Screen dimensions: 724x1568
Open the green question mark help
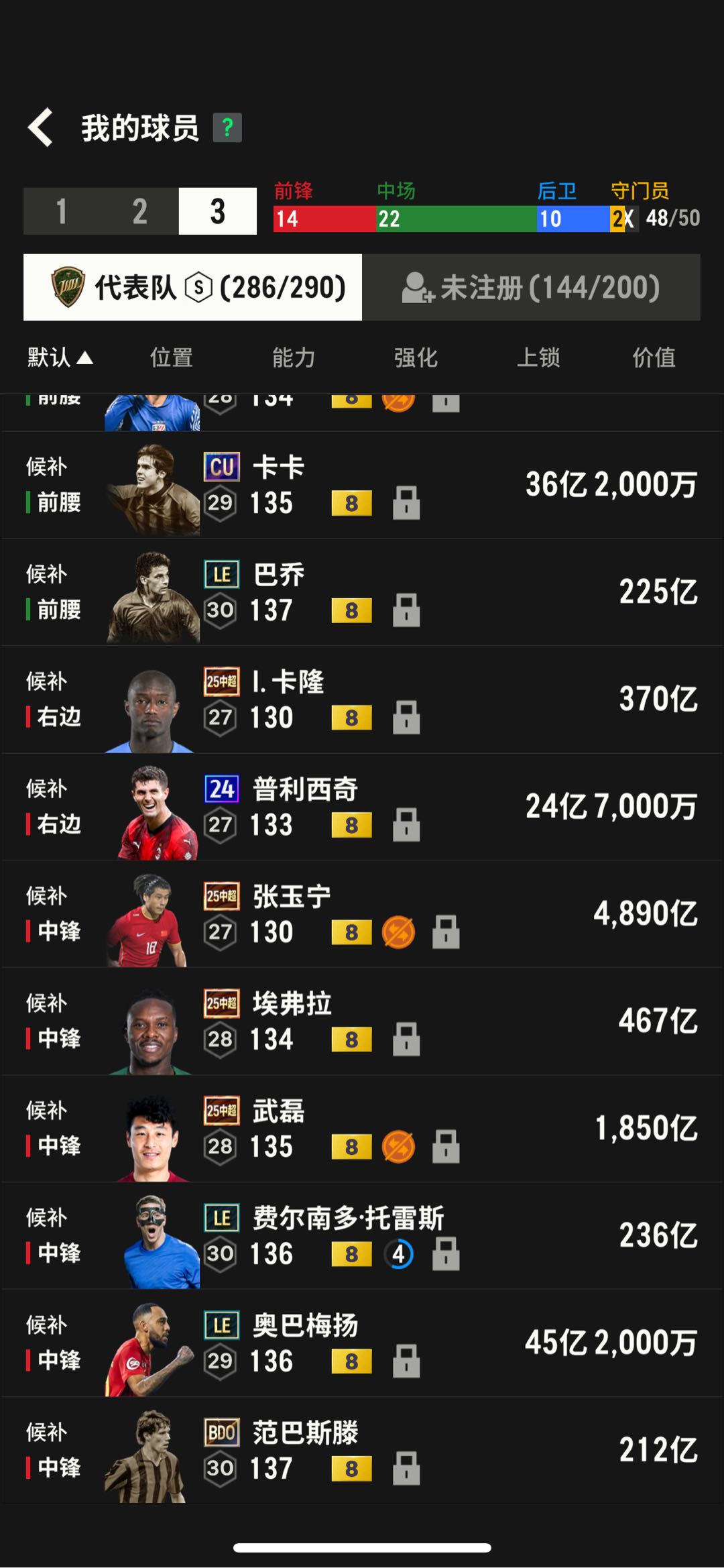point(227,127)
